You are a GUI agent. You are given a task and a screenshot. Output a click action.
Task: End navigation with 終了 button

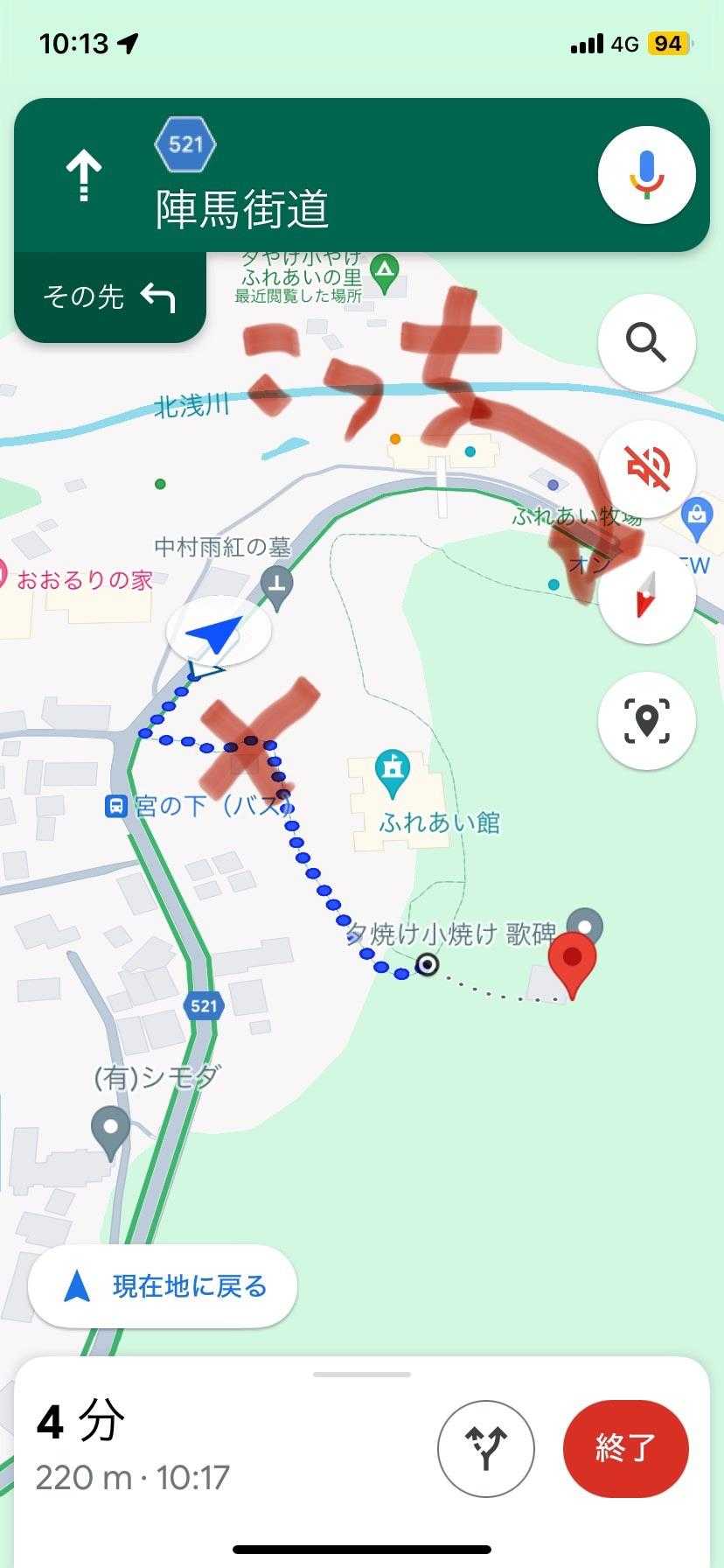click(625, 1448)
